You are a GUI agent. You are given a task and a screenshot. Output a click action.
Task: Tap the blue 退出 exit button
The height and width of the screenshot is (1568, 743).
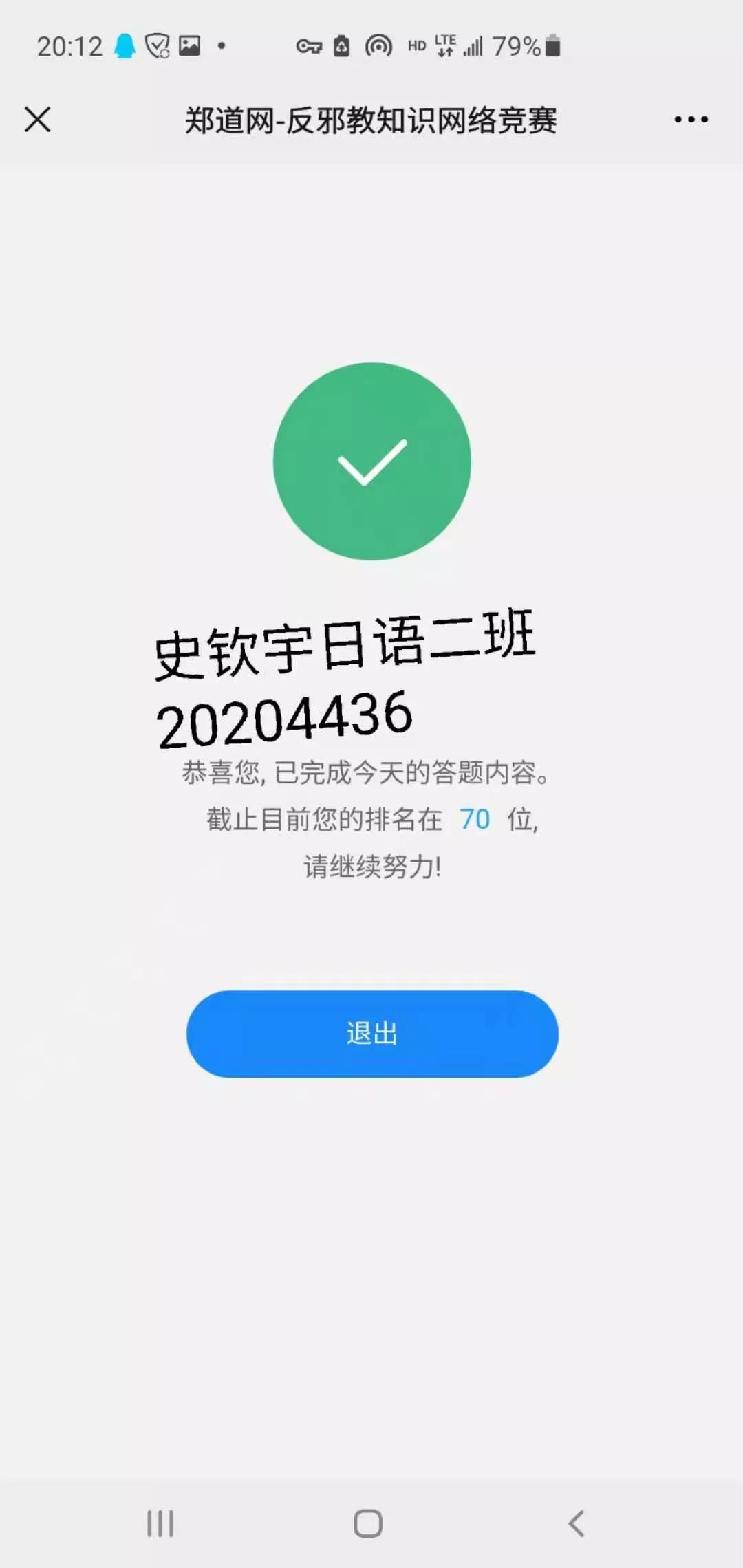coord(372,1034)
